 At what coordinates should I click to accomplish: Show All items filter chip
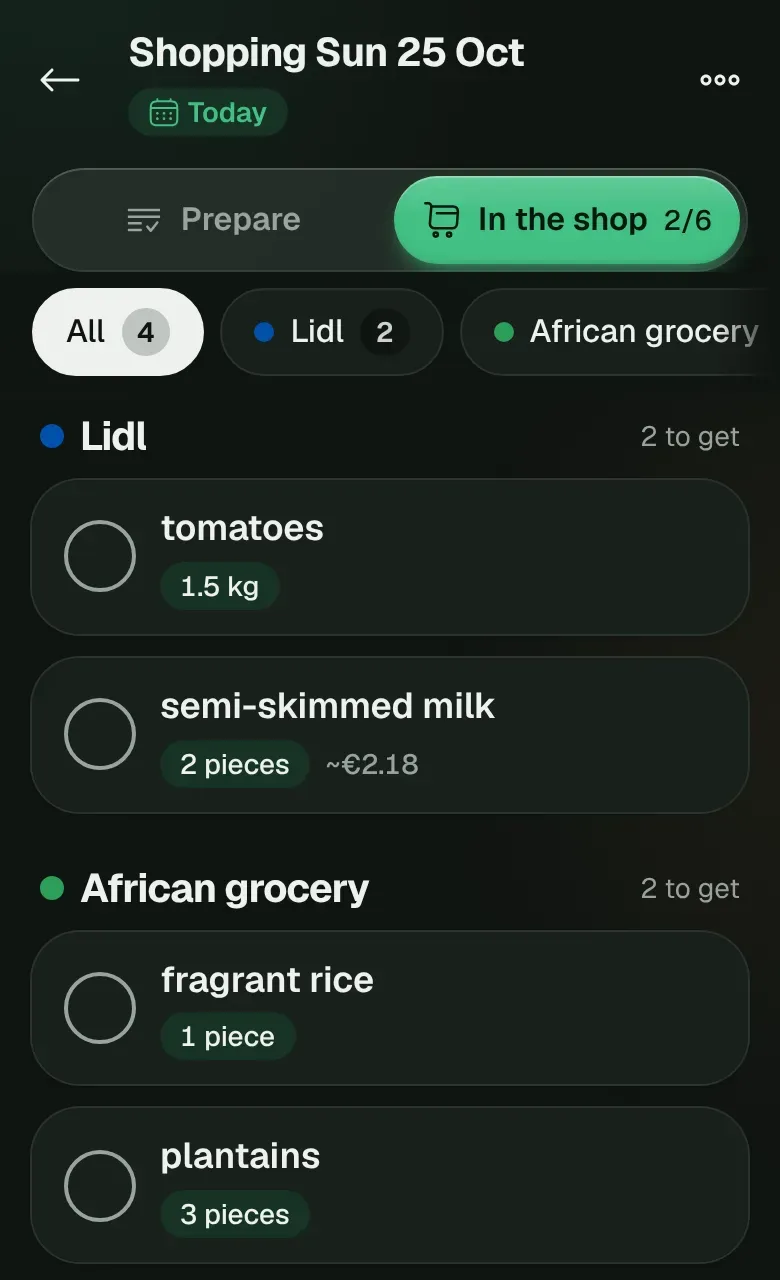coord(118,332)
